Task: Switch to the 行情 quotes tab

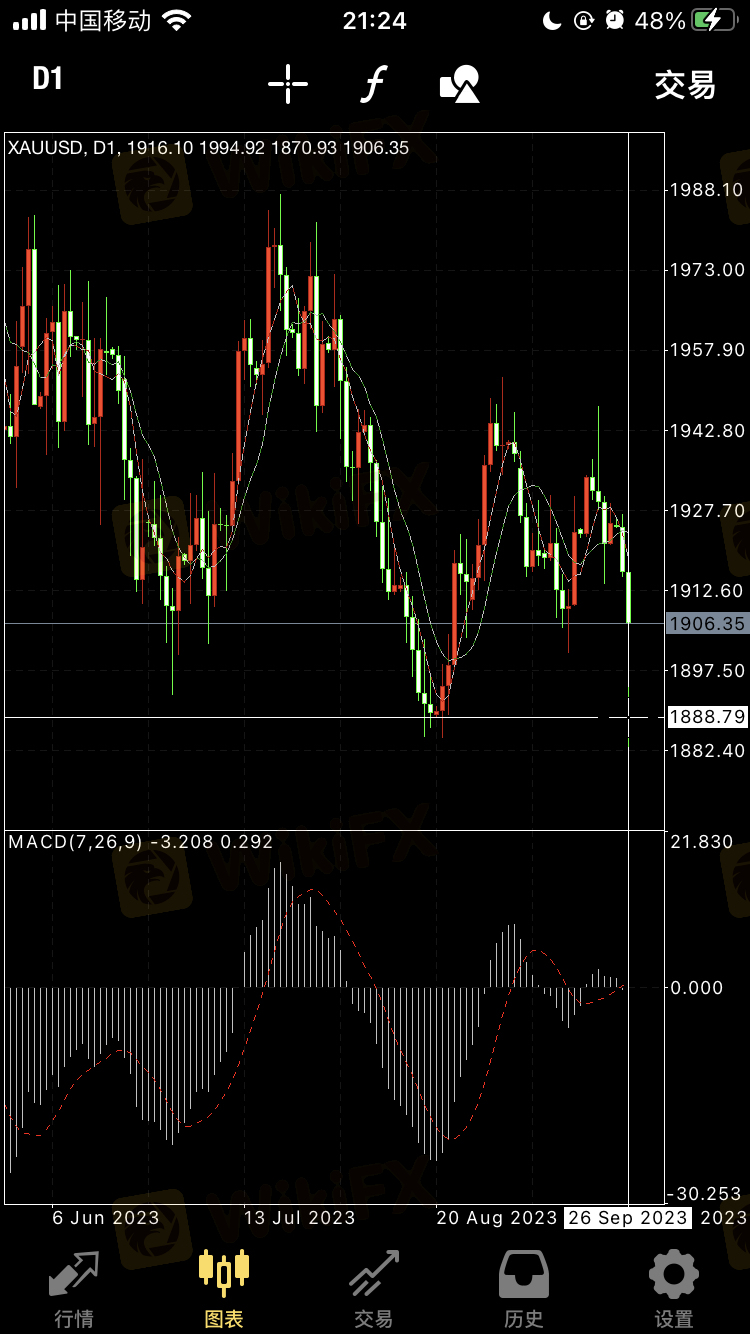Action: point(74,1288)
